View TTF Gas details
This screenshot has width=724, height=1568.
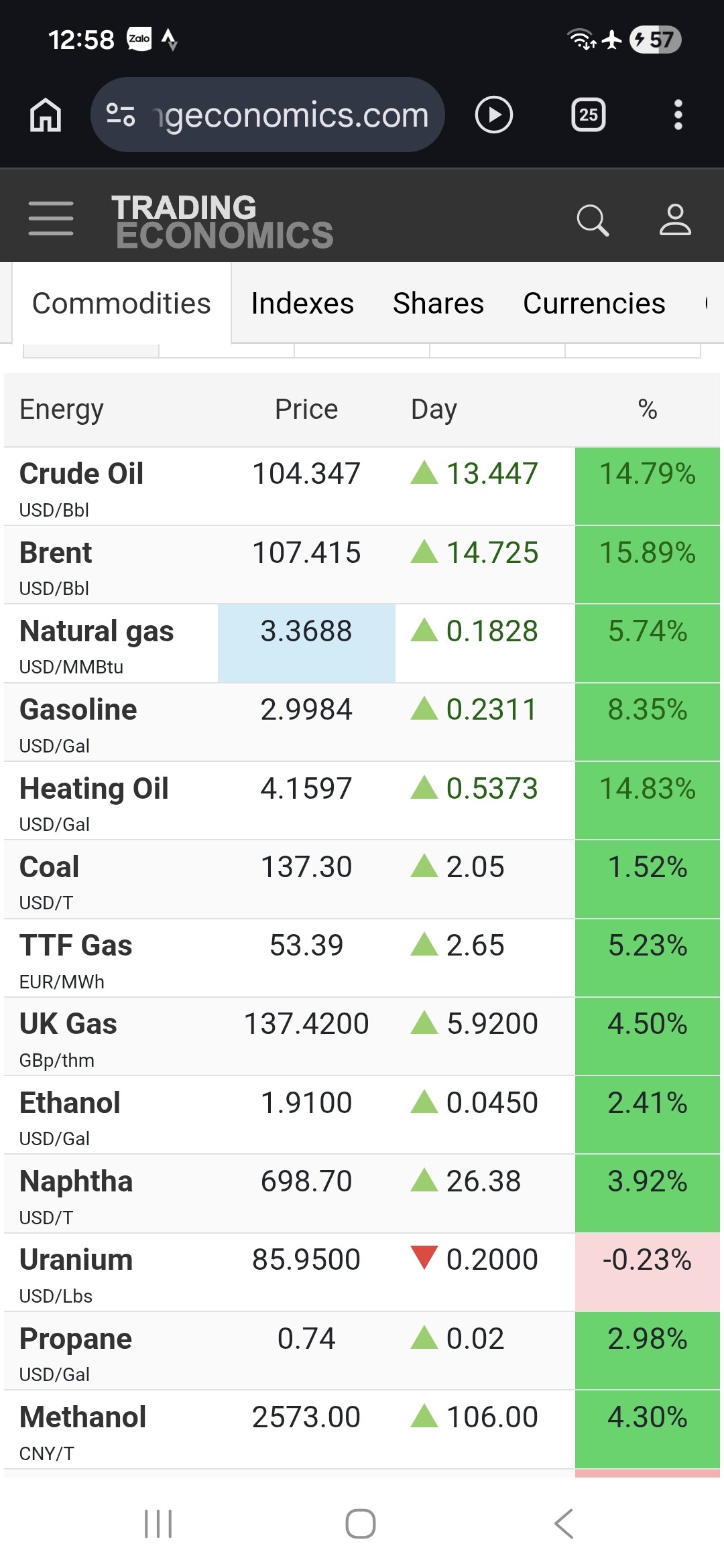pos(76,945)
